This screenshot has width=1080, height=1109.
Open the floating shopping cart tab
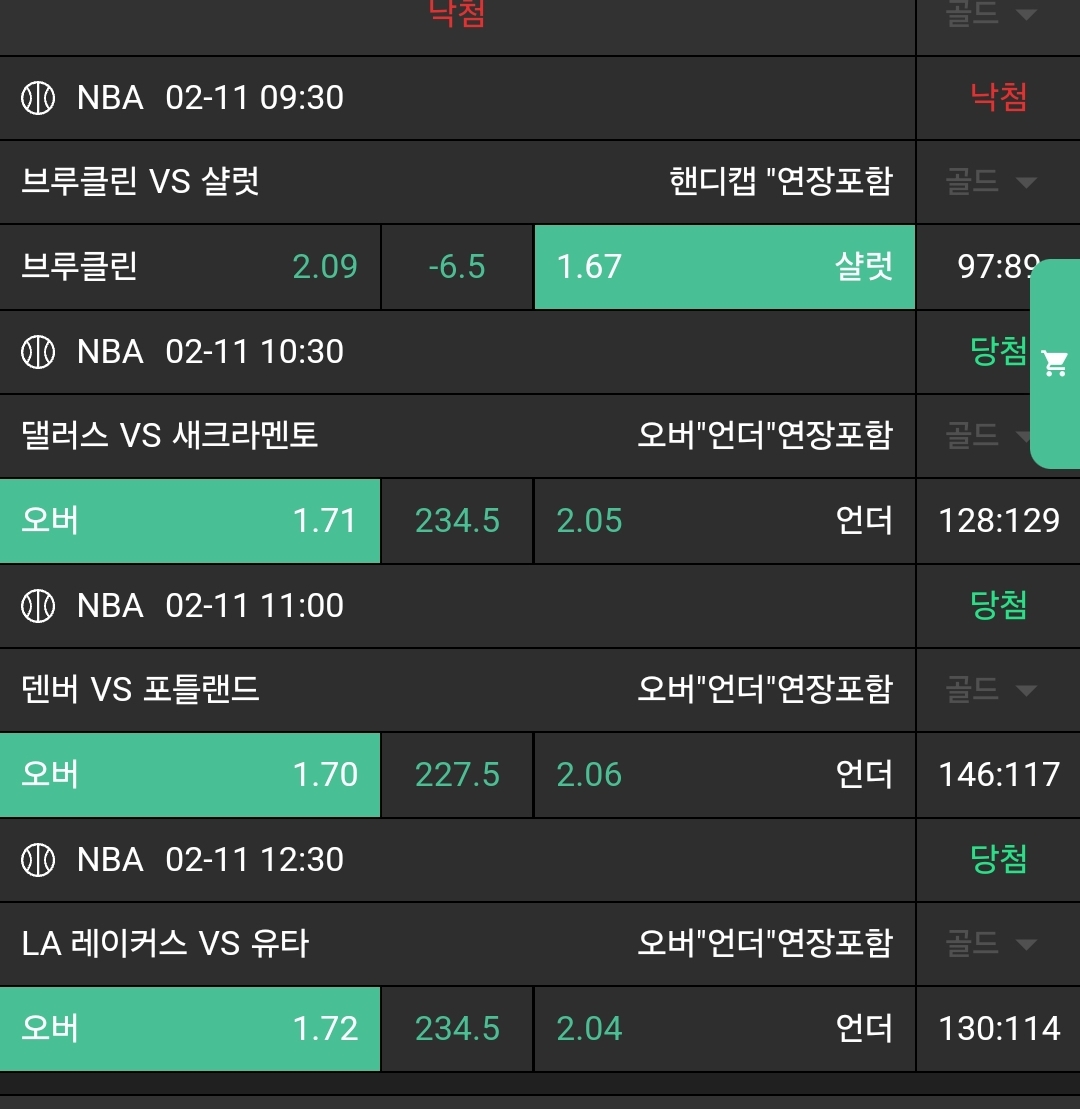point(1055,363)
